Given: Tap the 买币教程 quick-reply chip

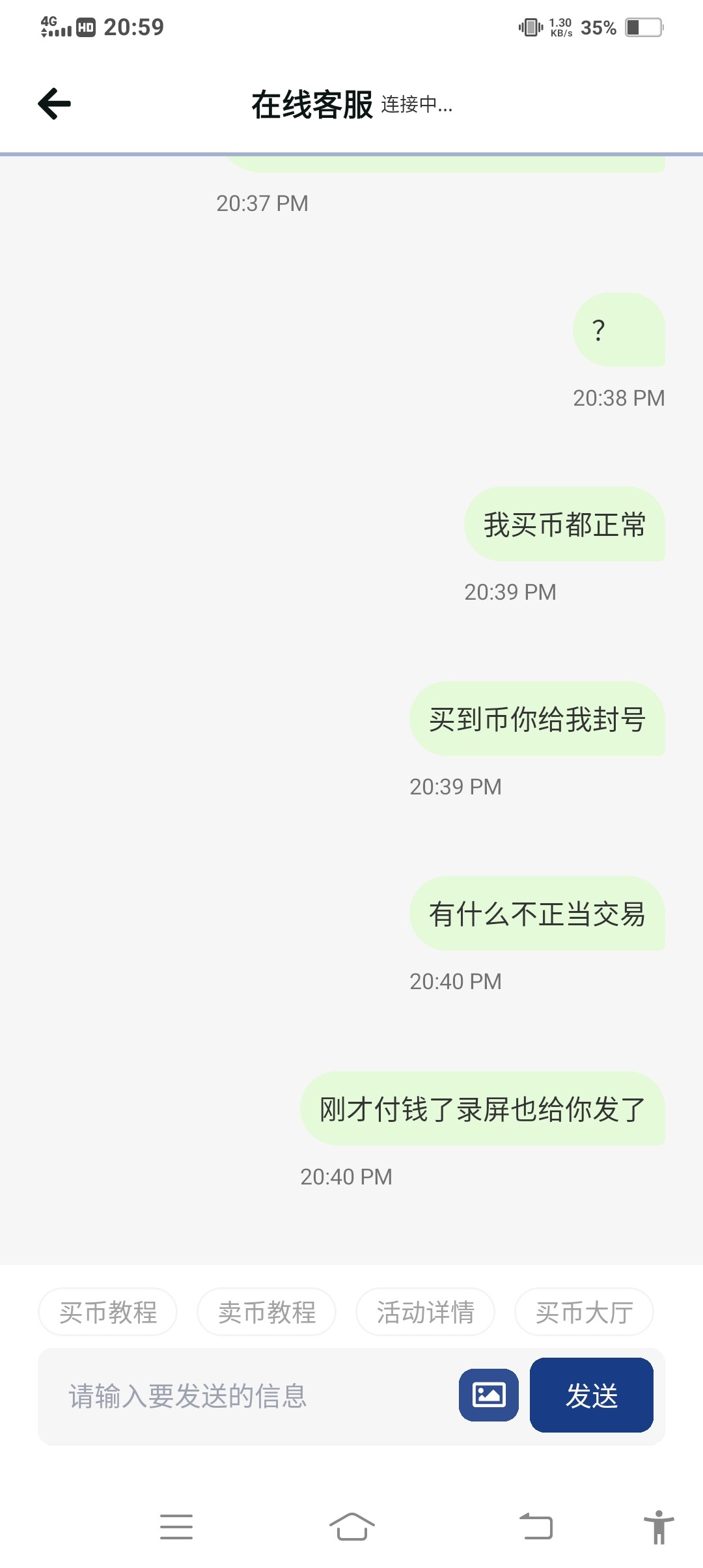Looking at the screenshot, I should [x=108, y=1312].
